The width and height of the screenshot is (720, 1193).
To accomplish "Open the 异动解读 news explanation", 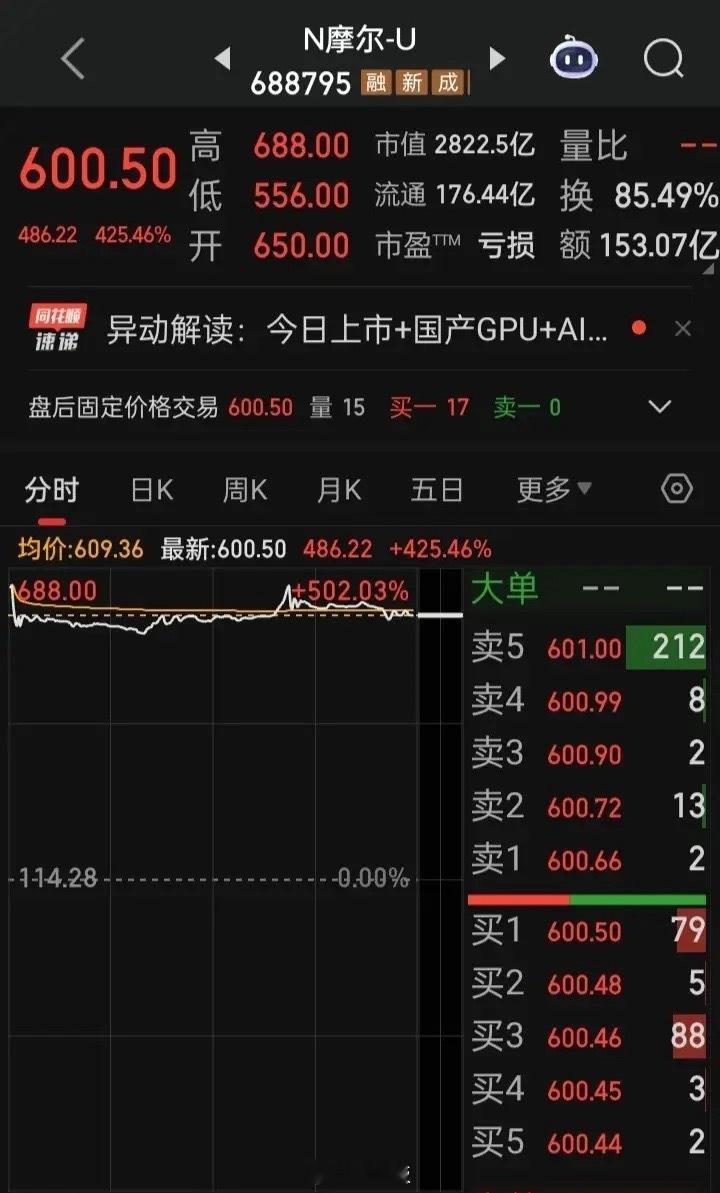I will 350,327.
